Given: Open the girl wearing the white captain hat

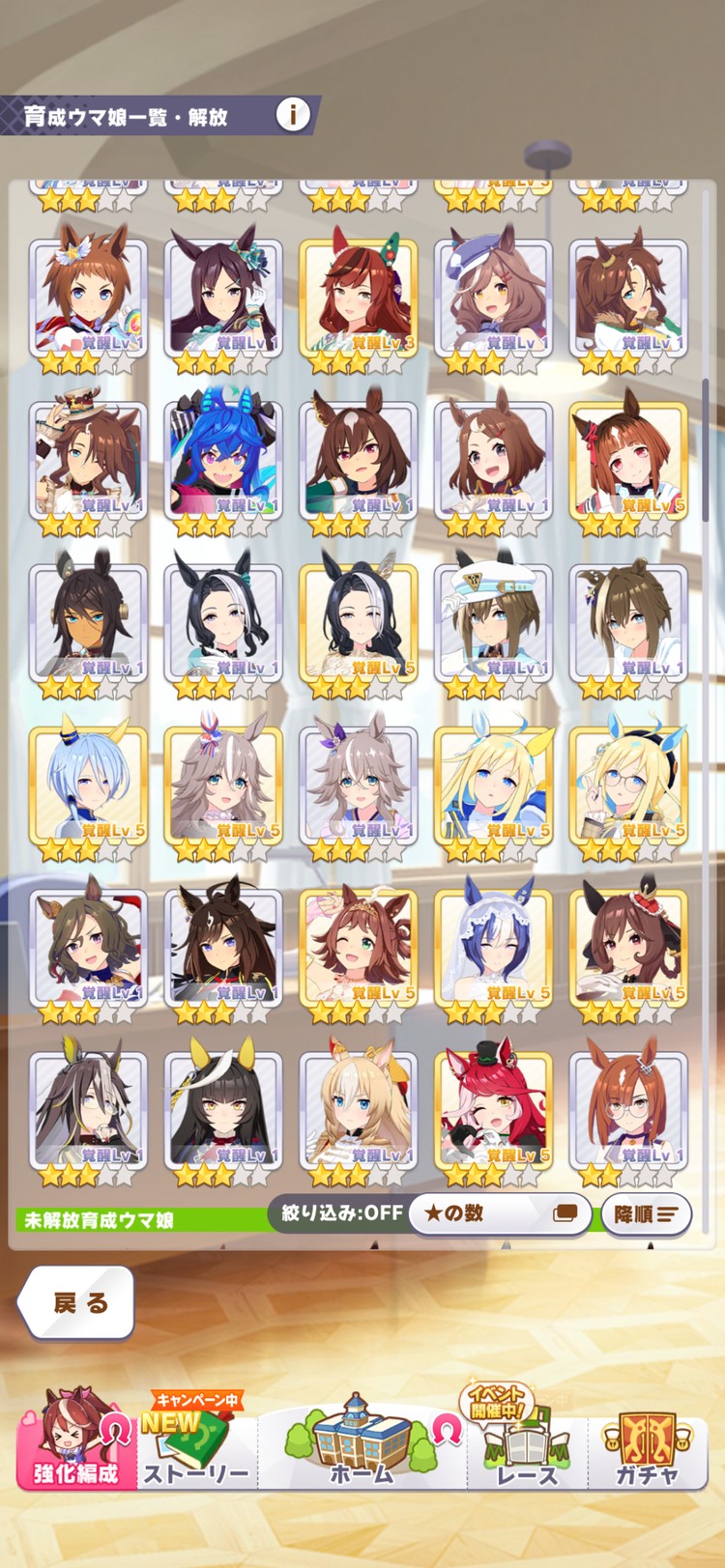Looking at the screenshot, I should pos(494,620).
